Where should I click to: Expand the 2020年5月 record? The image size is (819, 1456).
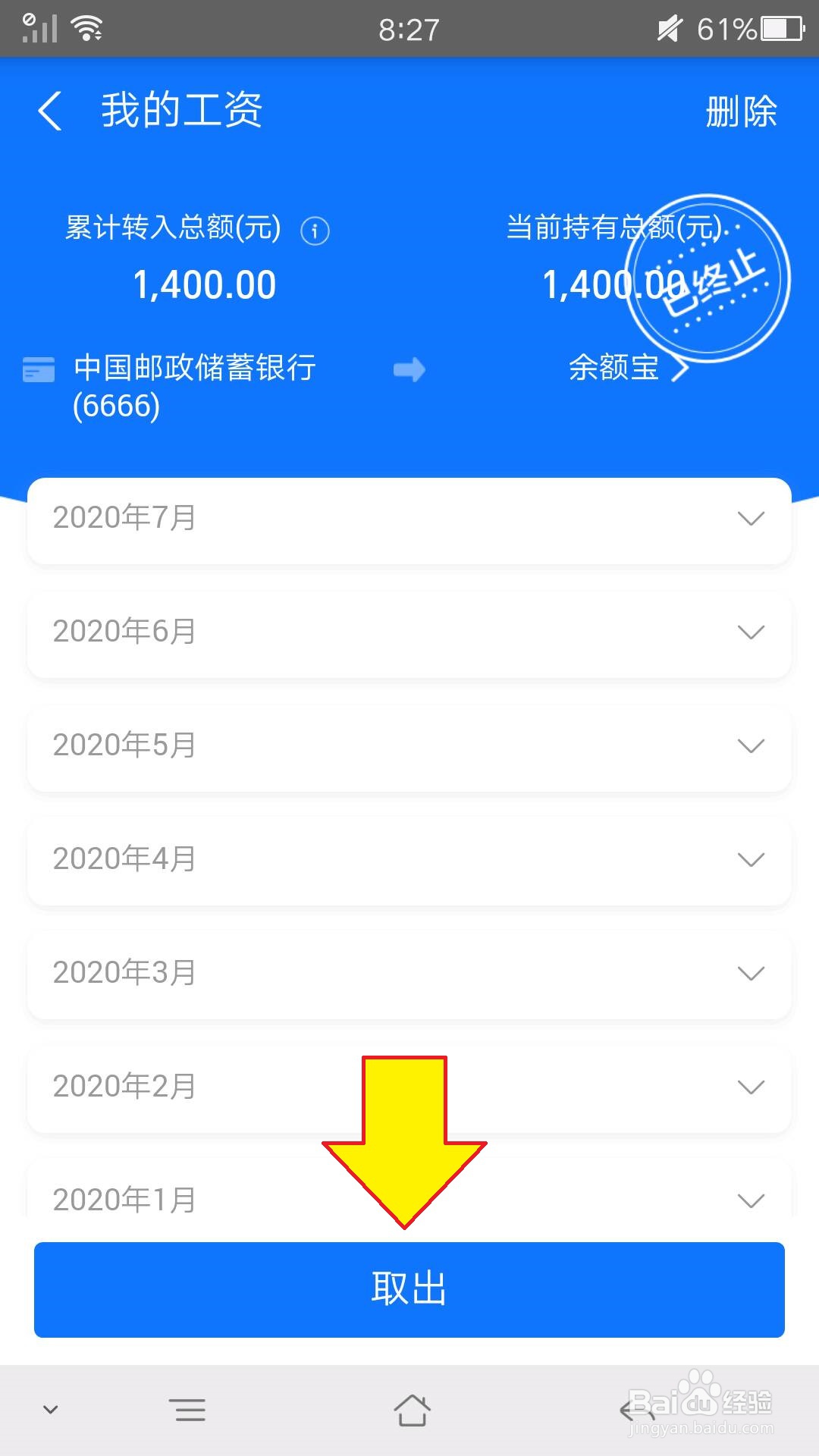750,745
